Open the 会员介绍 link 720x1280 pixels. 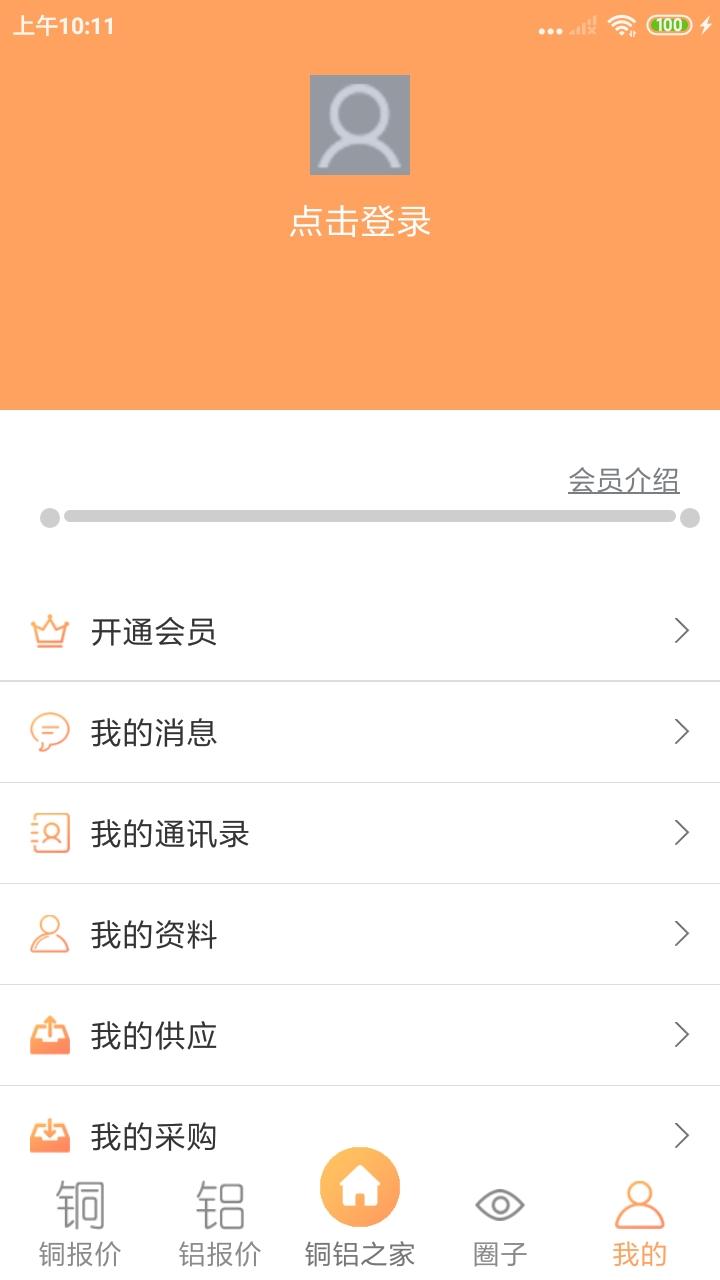pos(624,481)
